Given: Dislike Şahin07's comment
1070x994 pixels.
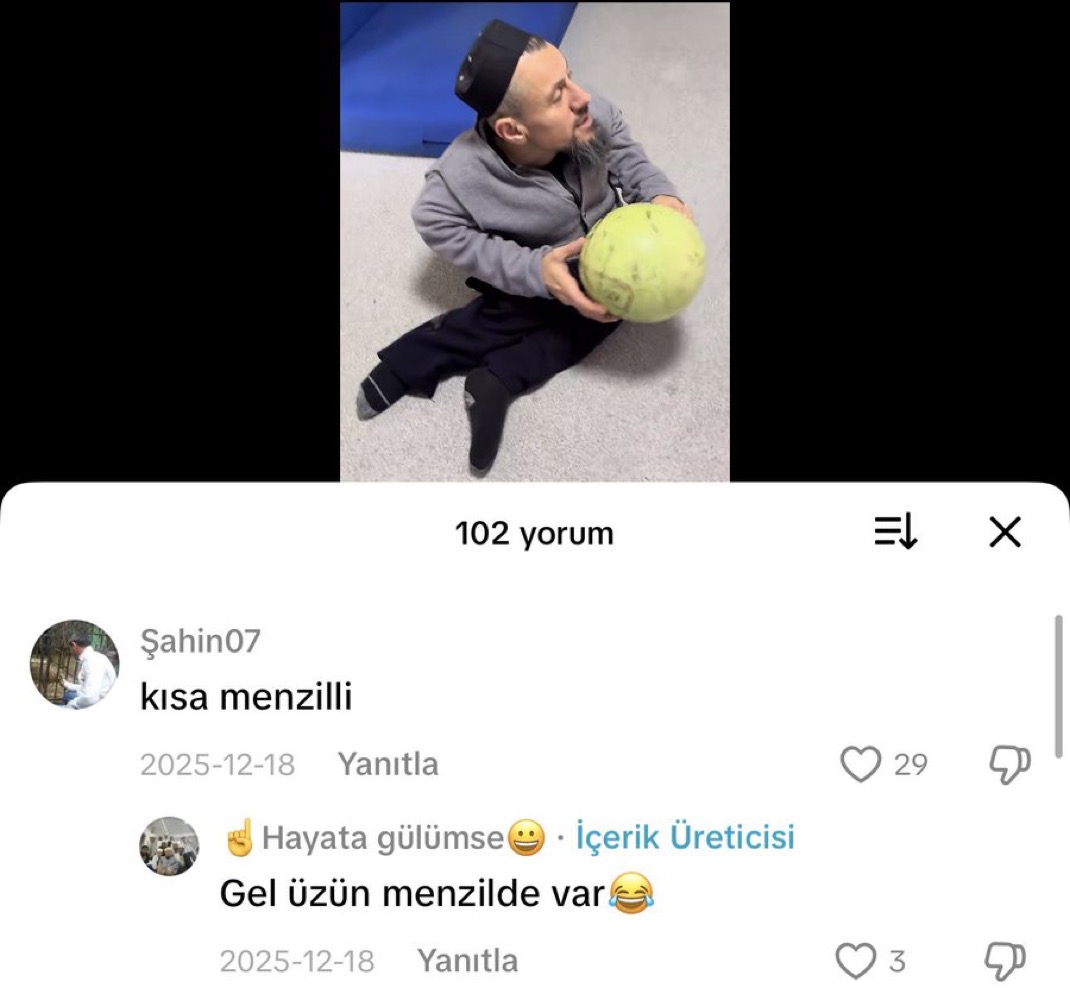Looking at the screenshot, I should (x=1009, y=765).
